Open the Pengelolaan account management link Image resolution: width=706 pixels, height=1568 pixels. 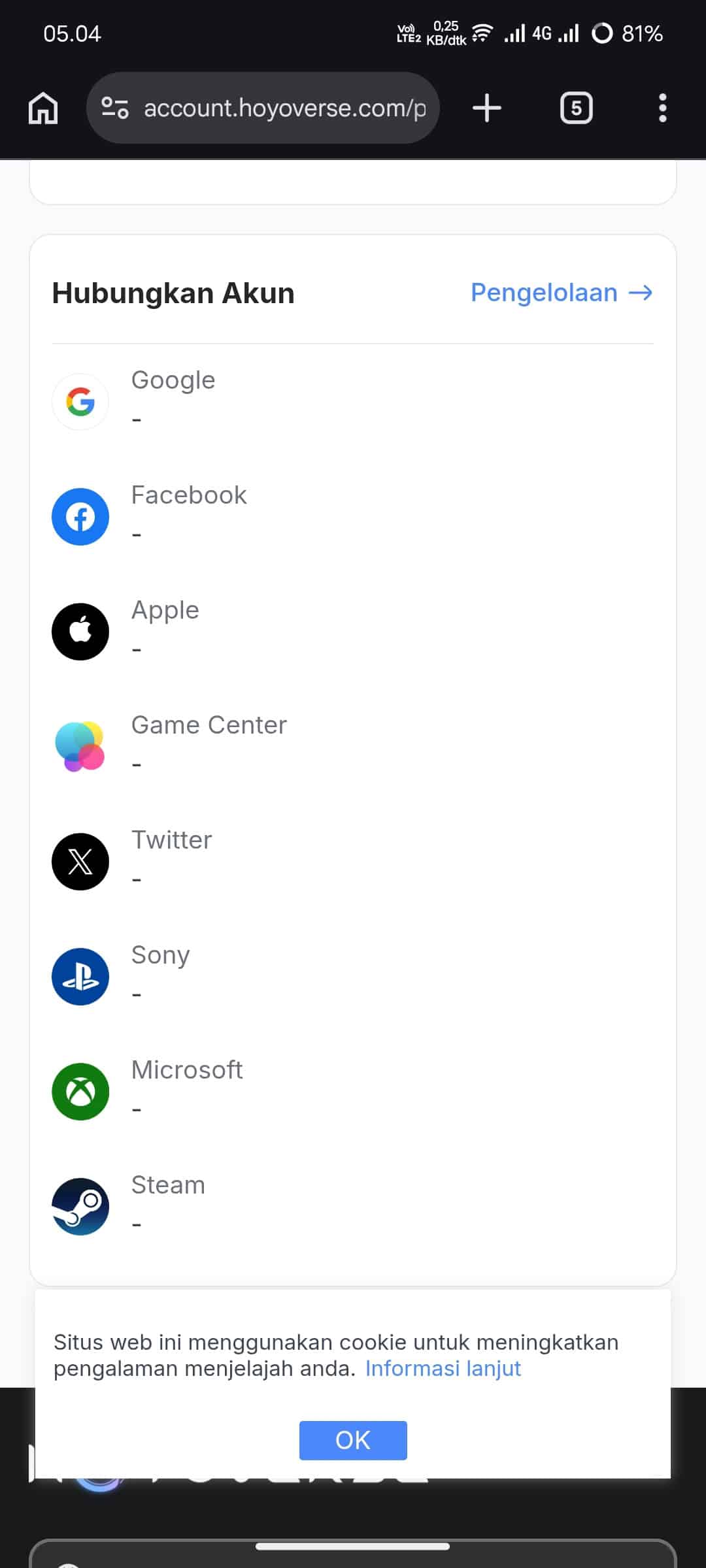tap(561, 293)
